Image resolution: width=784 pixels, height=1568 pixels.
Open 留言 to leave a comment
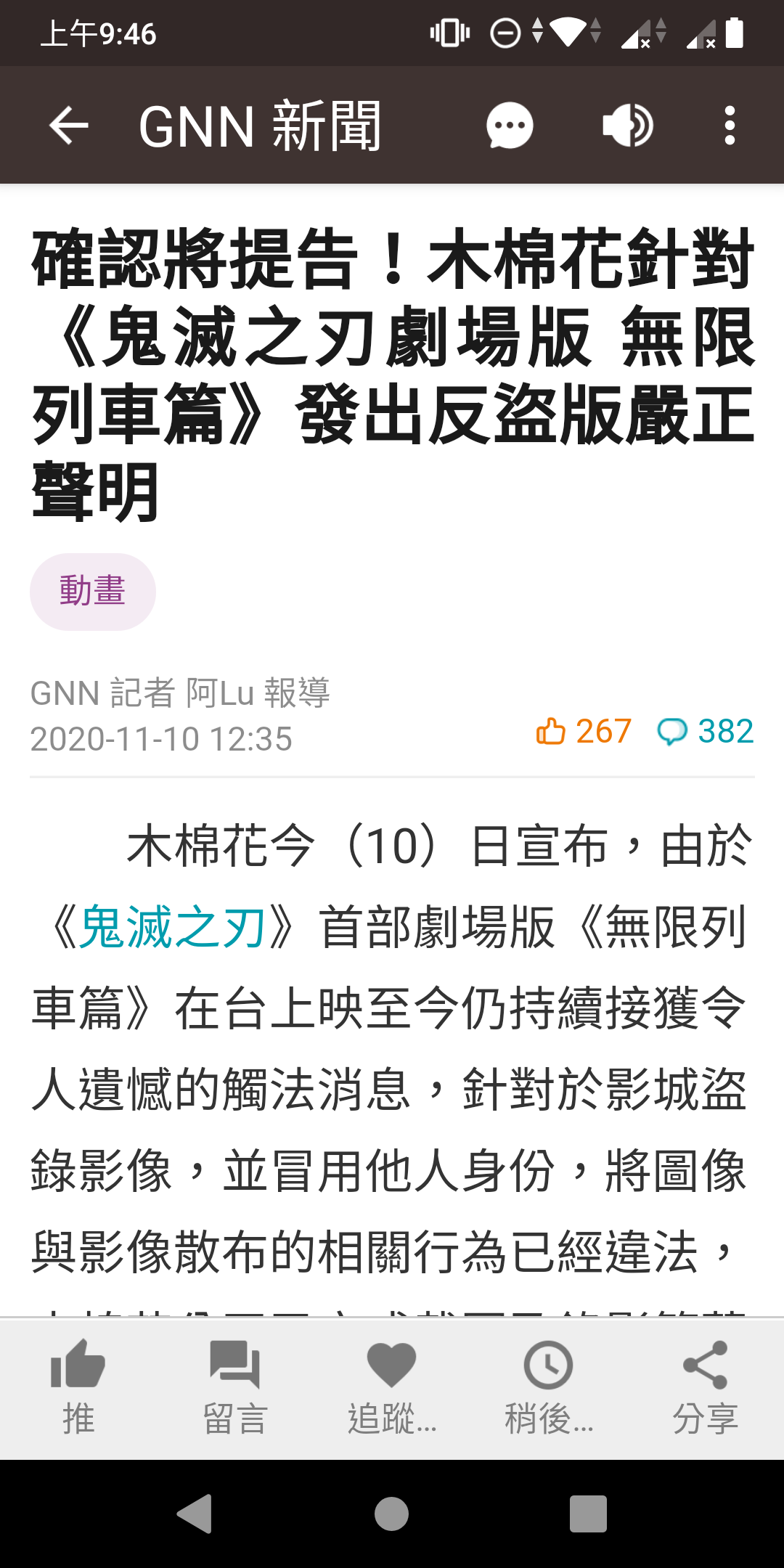(x=235, y=1388)
